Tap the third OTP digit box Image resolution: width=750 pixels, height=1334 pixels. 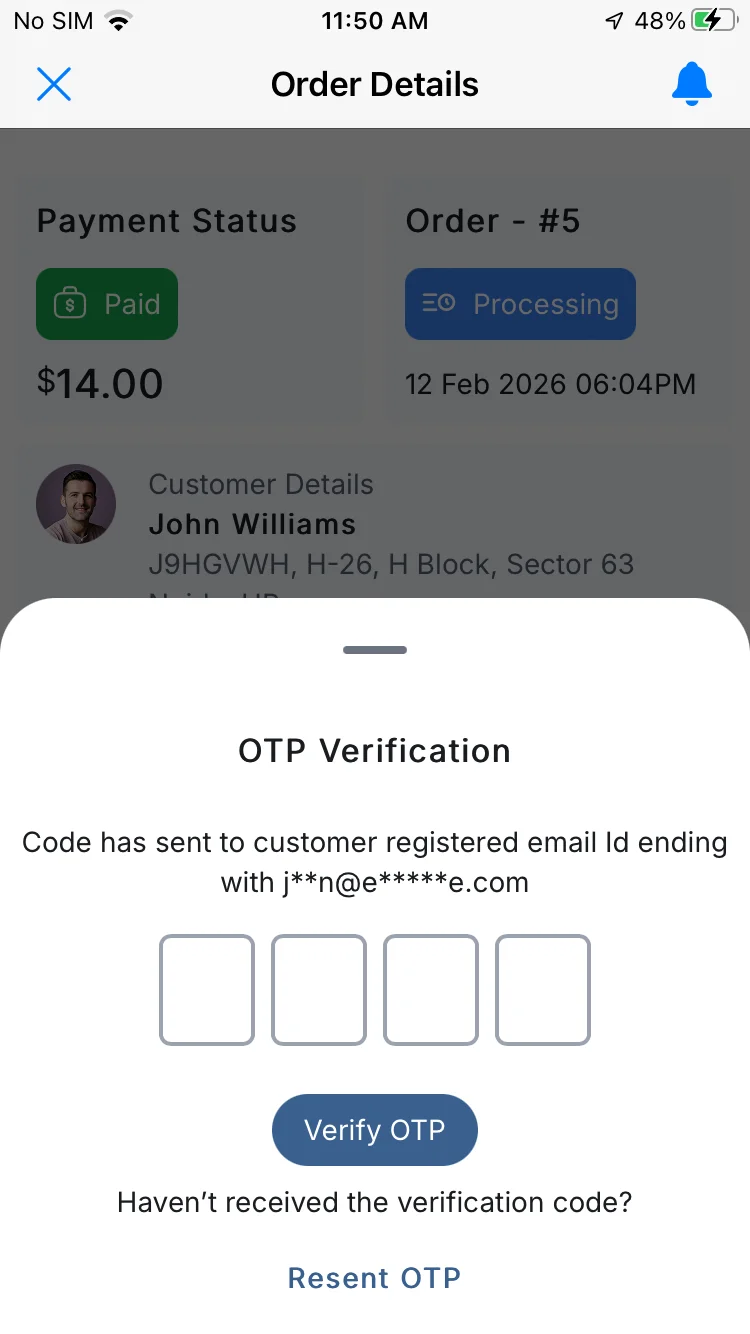tap(431, 990)
